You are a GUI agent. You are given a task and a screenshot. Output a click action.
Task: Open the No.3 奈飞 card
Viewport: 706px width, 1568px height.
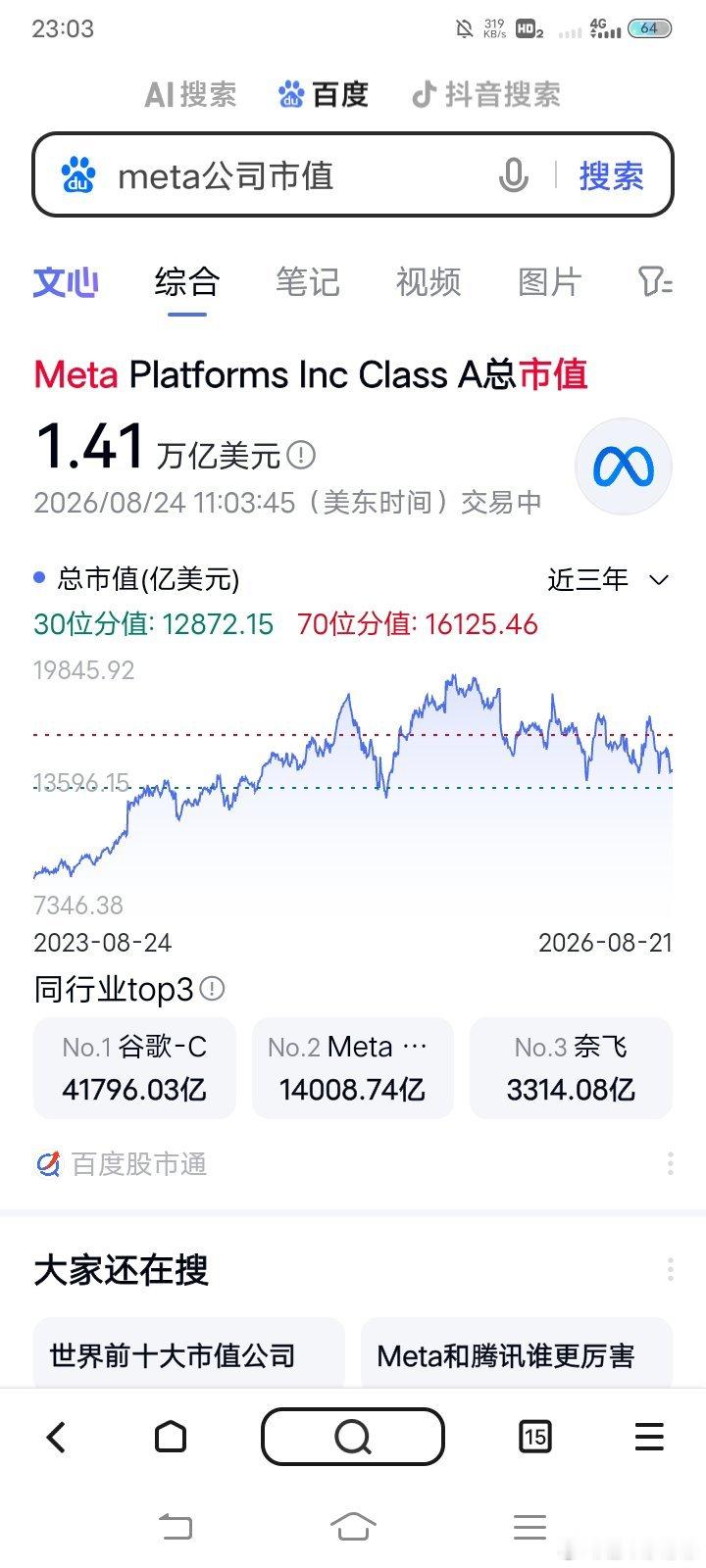coord(571,1068)
